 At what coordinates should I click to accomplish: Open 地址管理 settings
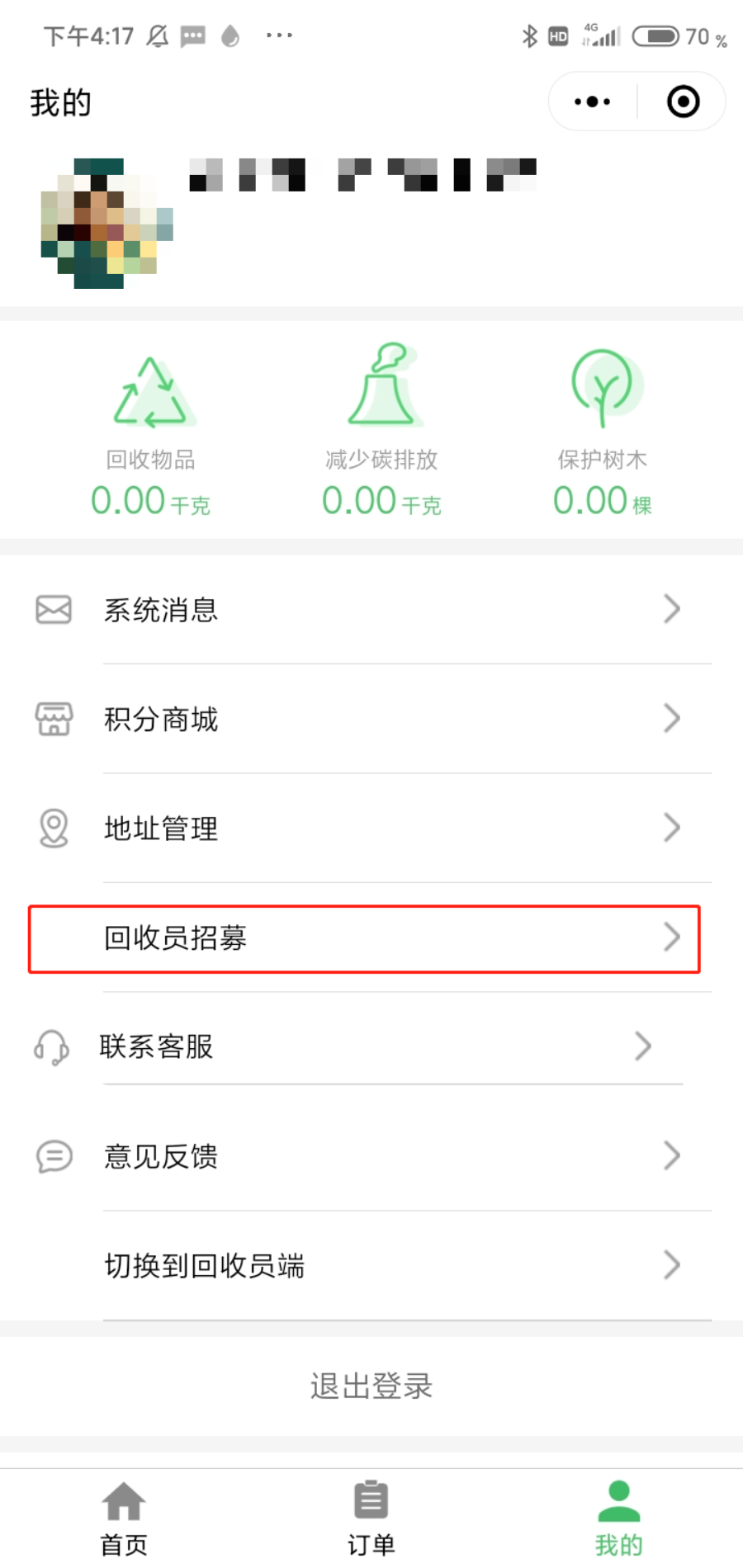(371, 828)
